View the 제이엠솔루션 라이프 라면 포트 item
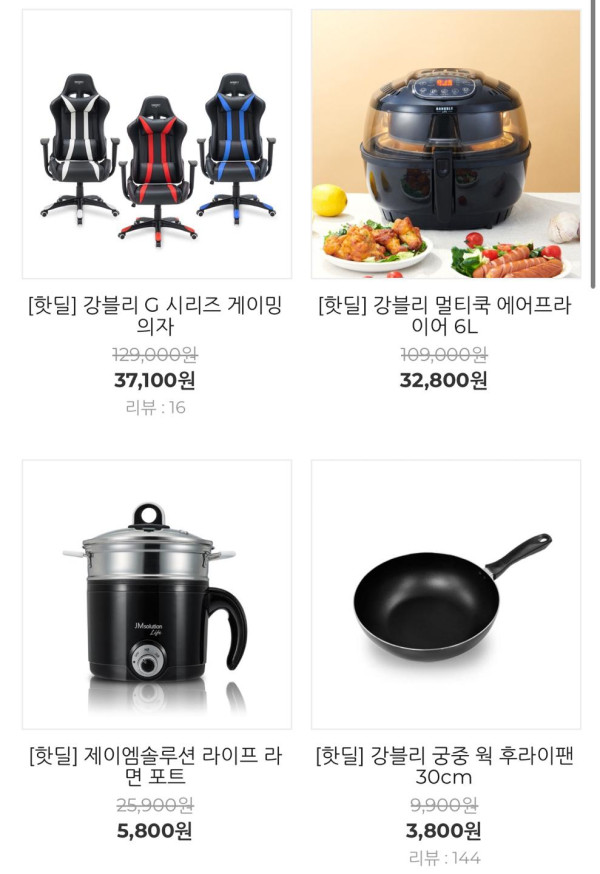The image size is (600, 874). [157, 595]
